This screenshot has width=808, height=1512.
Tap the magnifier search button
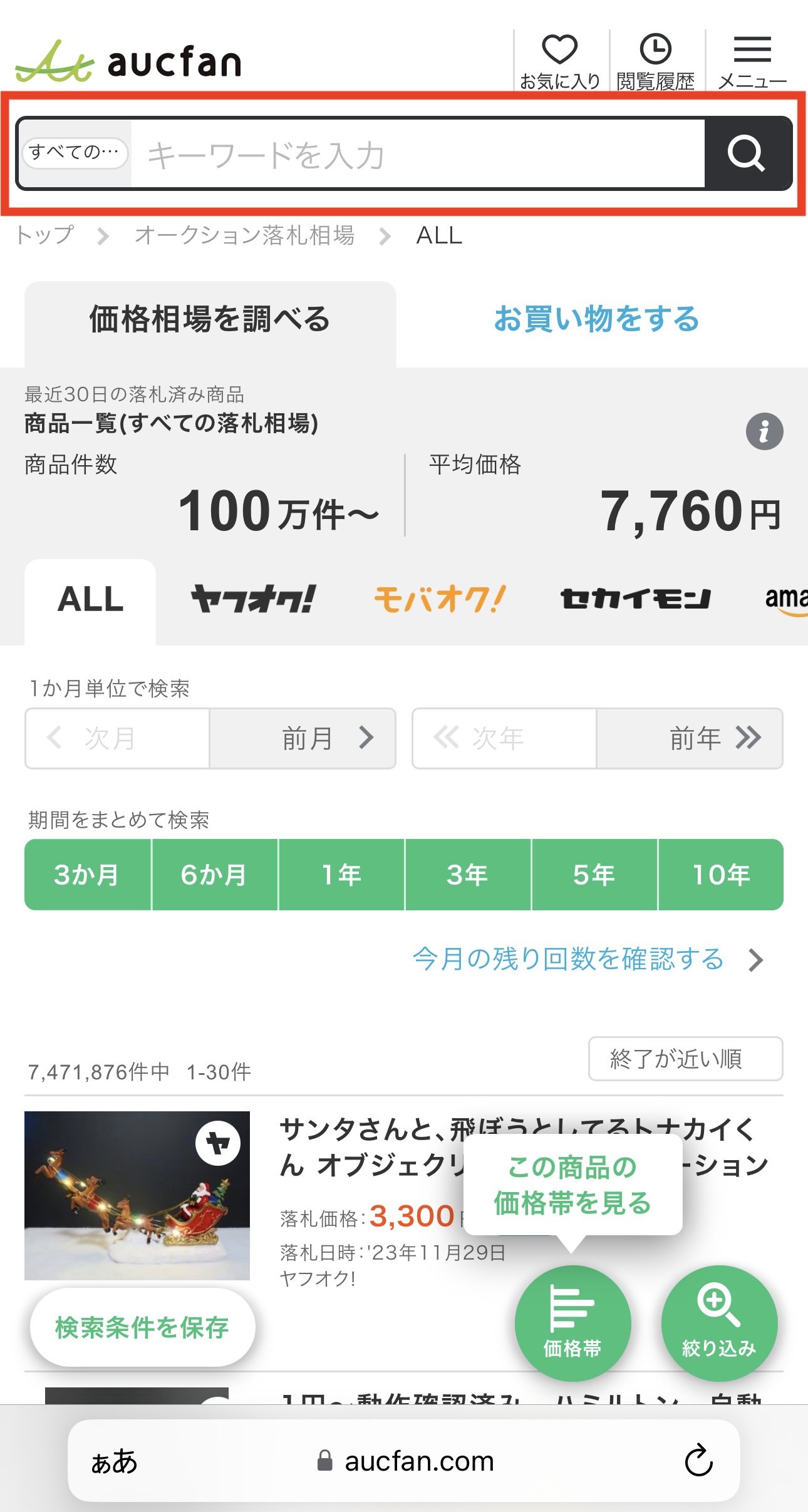pos(747,154)
